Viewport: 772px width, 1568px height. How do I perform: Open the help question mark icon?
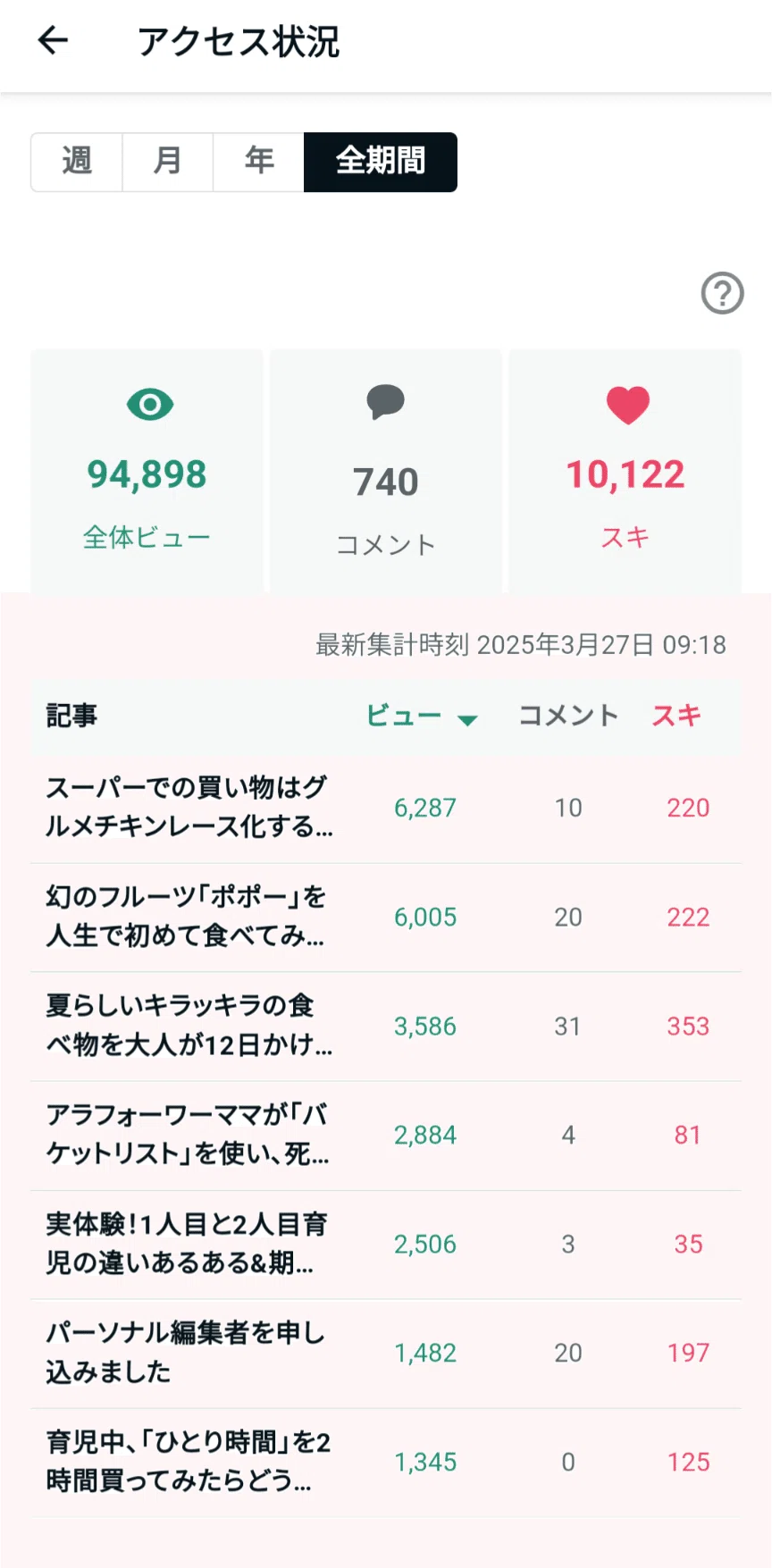pyautogui.click(x=722, y=293)
